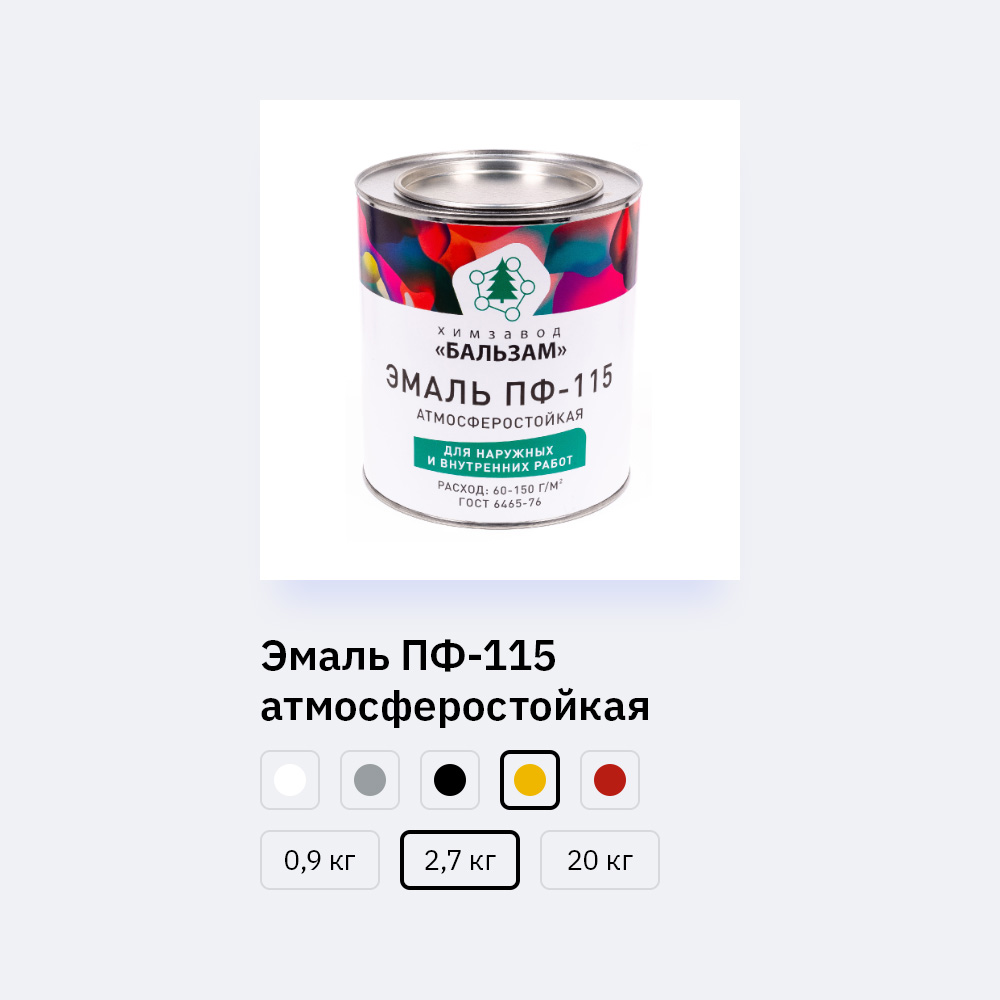
Task: Switch to the red color swatch
Action: (x=610, y=780)
